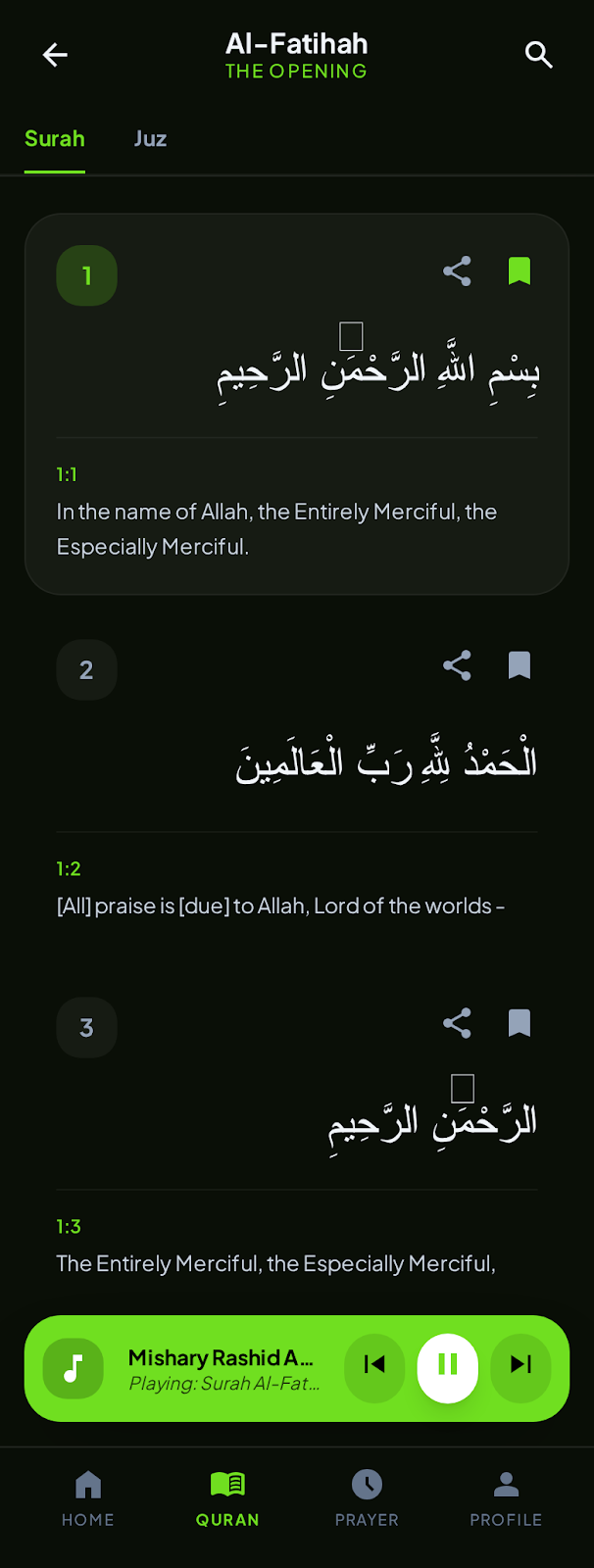The width and height of the screenshot is (594, 1568).
Task: Share verse 1
Action: tap(457, 271)
